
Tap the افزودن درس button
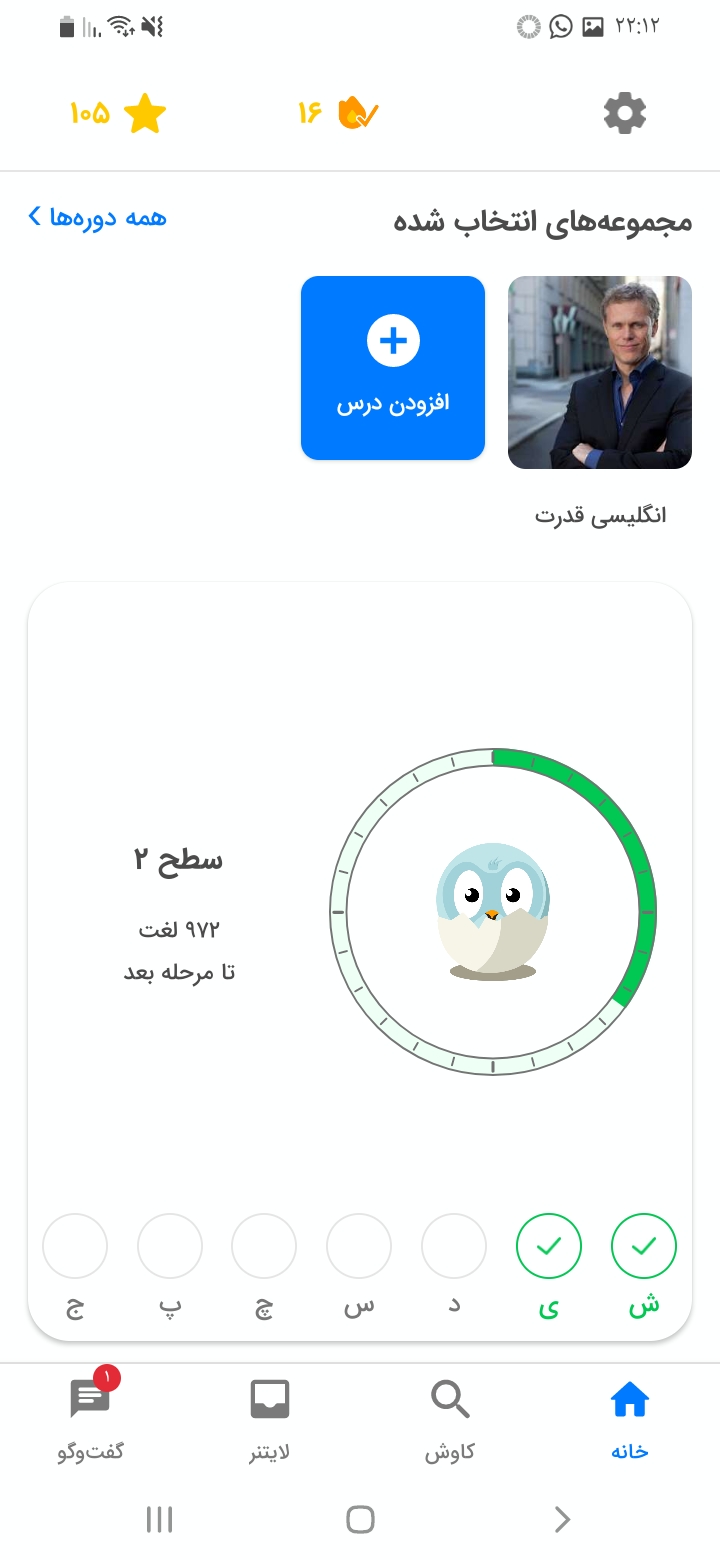pos(393,368)
